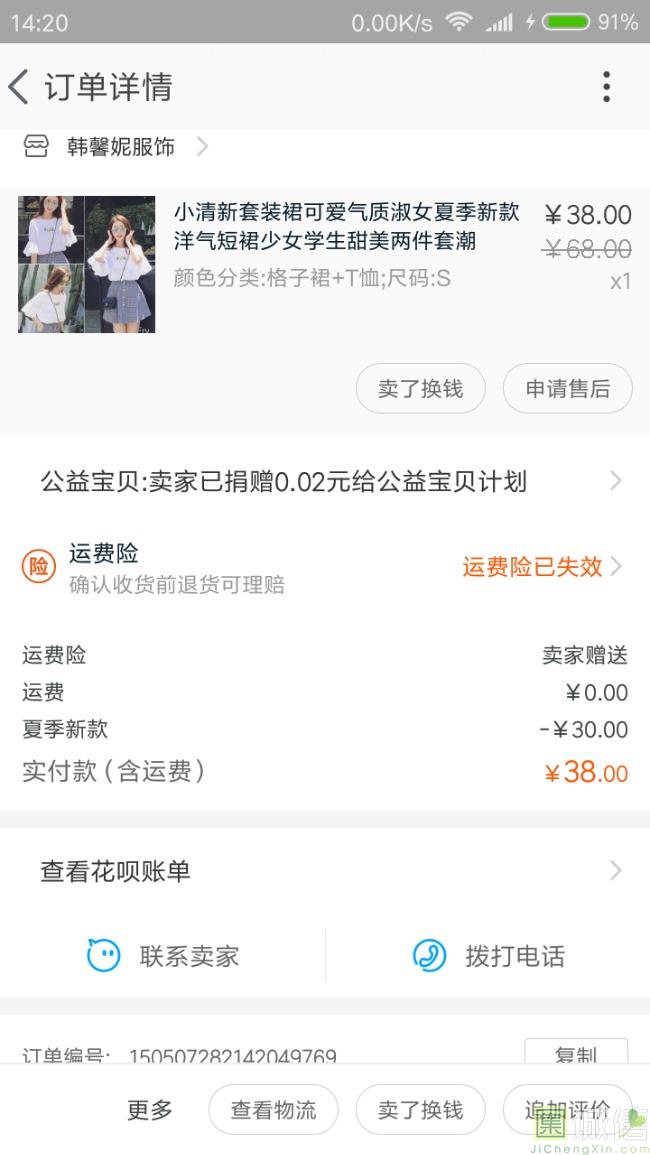Tap 联系卖家 to message the seller
This screenshot has height=1155, width=650.
[163, 956]
